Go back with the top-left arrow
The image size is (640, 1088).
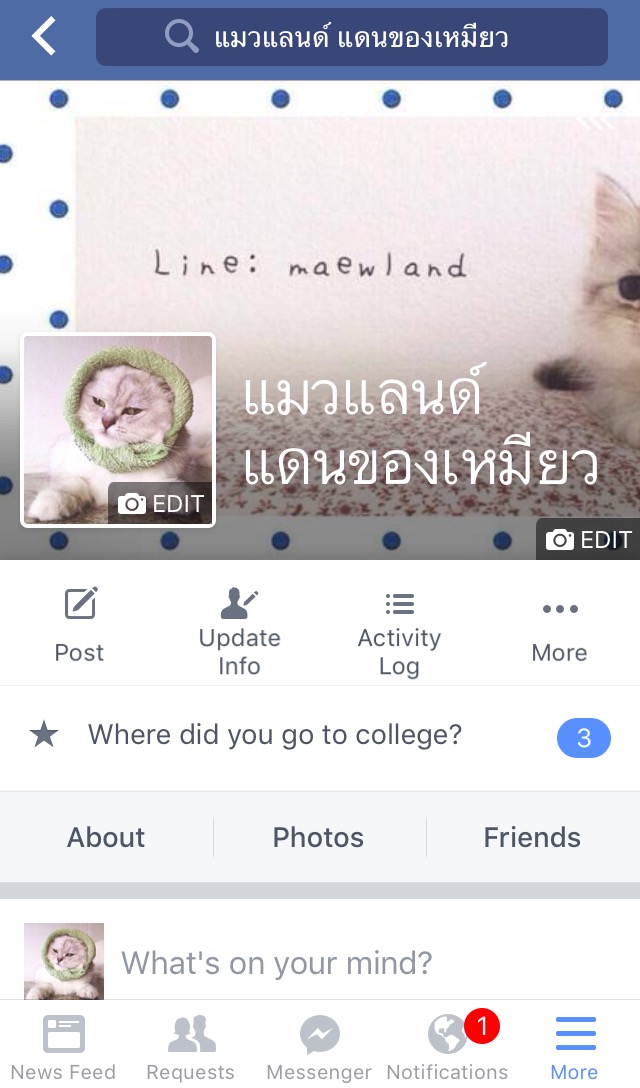(x=44, y=37)
